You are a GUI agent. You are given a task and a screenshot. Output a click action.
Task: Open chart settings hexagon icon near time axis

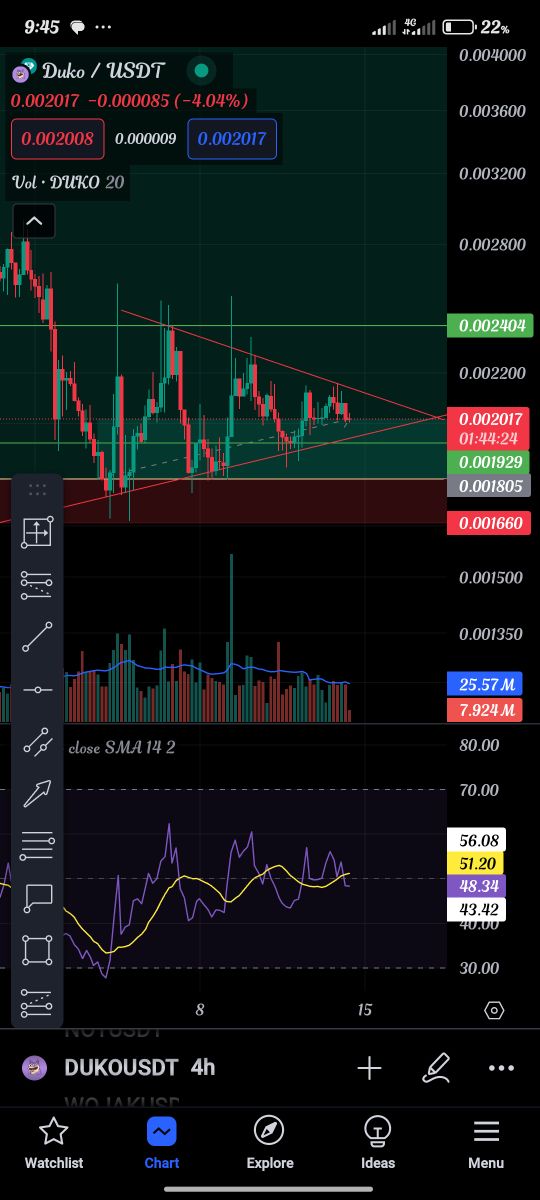pyautogui.click(x=494, y=1010)
